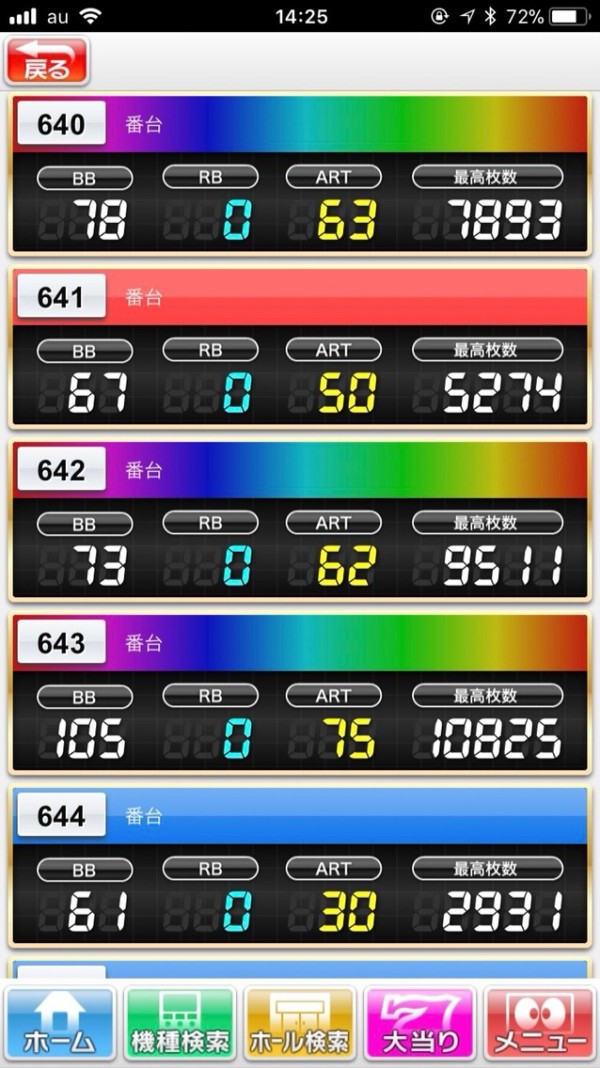Viewport: 600px width, 1068px height.
Task: Tap the red 戻る back button
Action: (x=47, y=61)
